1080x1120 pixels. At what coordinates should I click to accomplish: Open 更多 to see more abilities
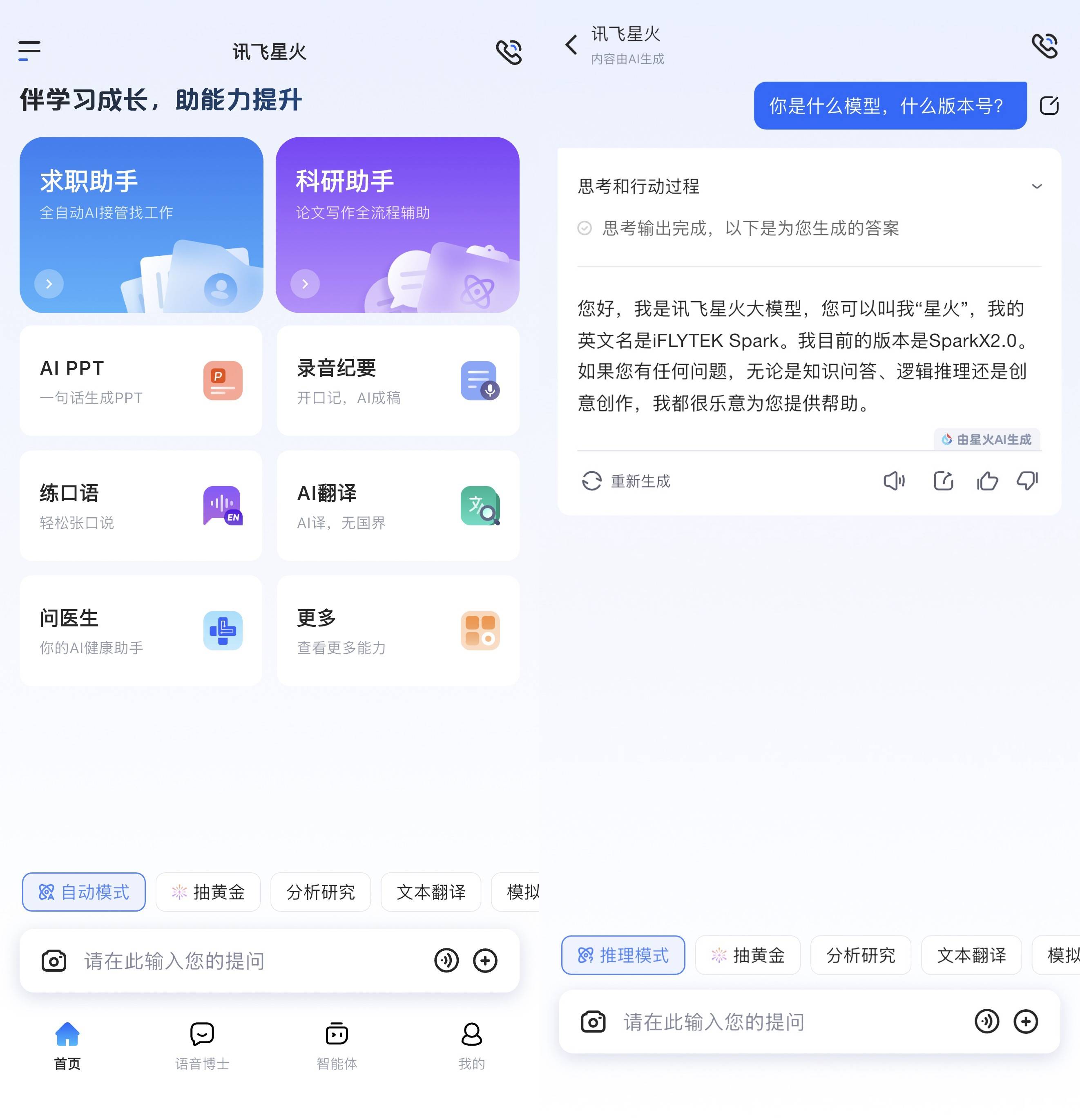pos(397,631)
